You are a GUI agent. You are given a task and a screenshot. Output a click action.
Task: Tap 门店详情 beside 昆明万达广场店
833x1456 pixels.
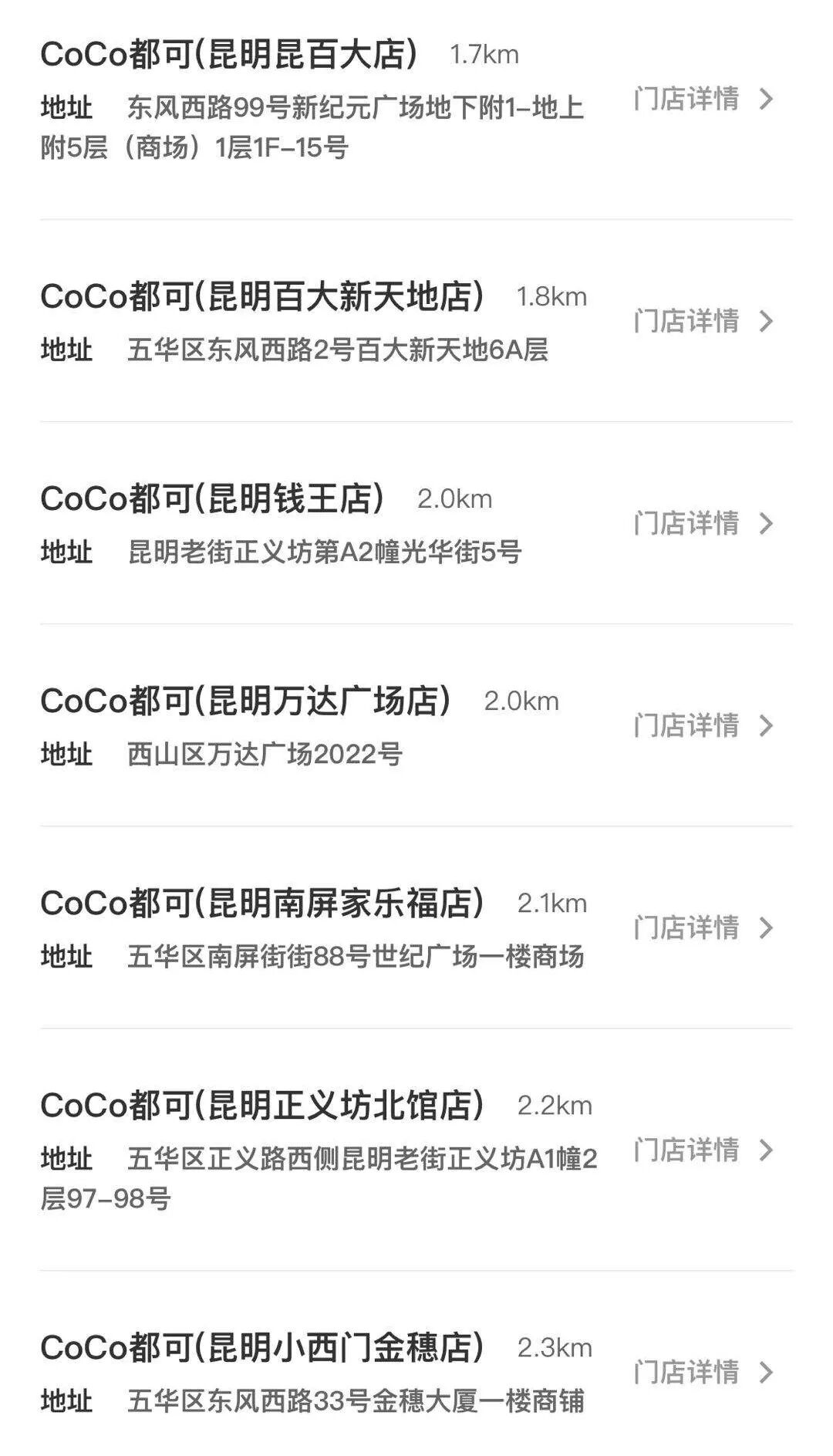(x=703, y=725)
